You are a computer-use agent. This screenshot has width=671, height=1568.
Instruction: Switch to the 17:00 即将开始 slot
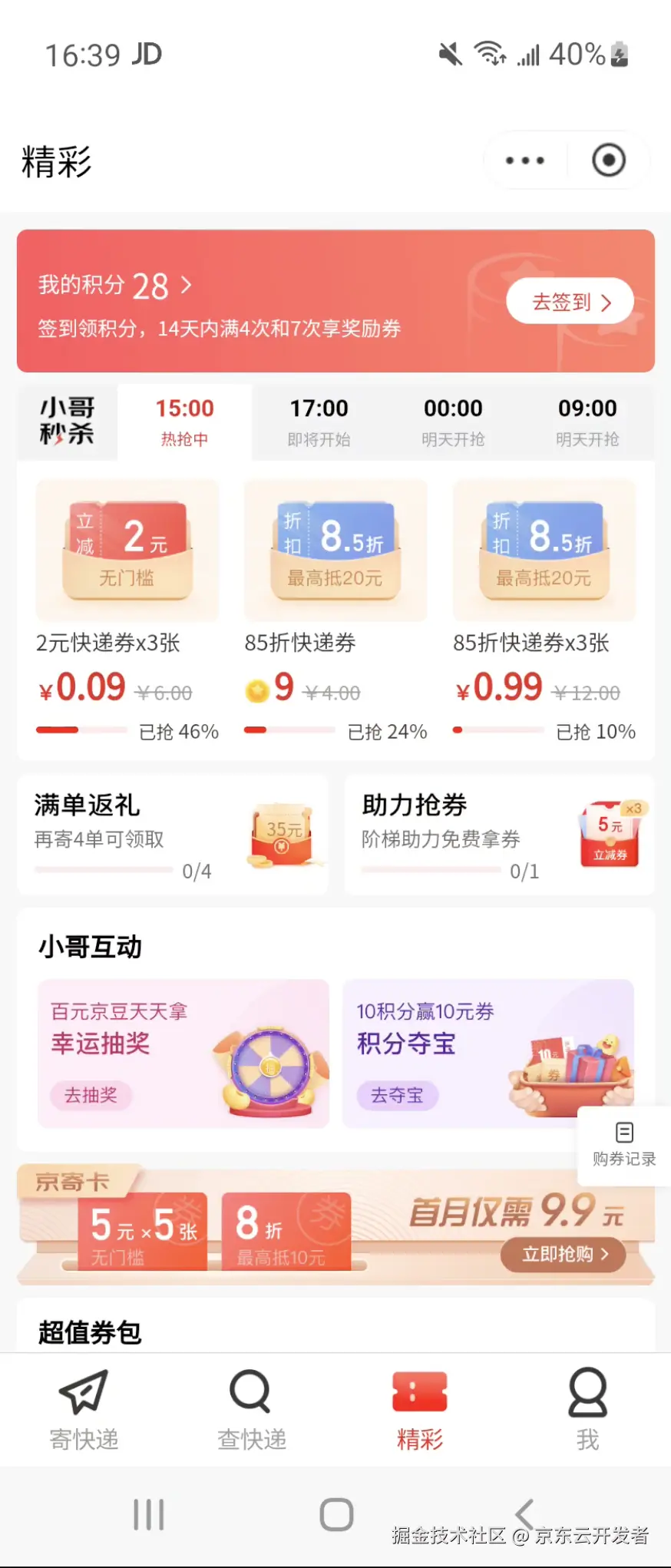click(319, 422)
